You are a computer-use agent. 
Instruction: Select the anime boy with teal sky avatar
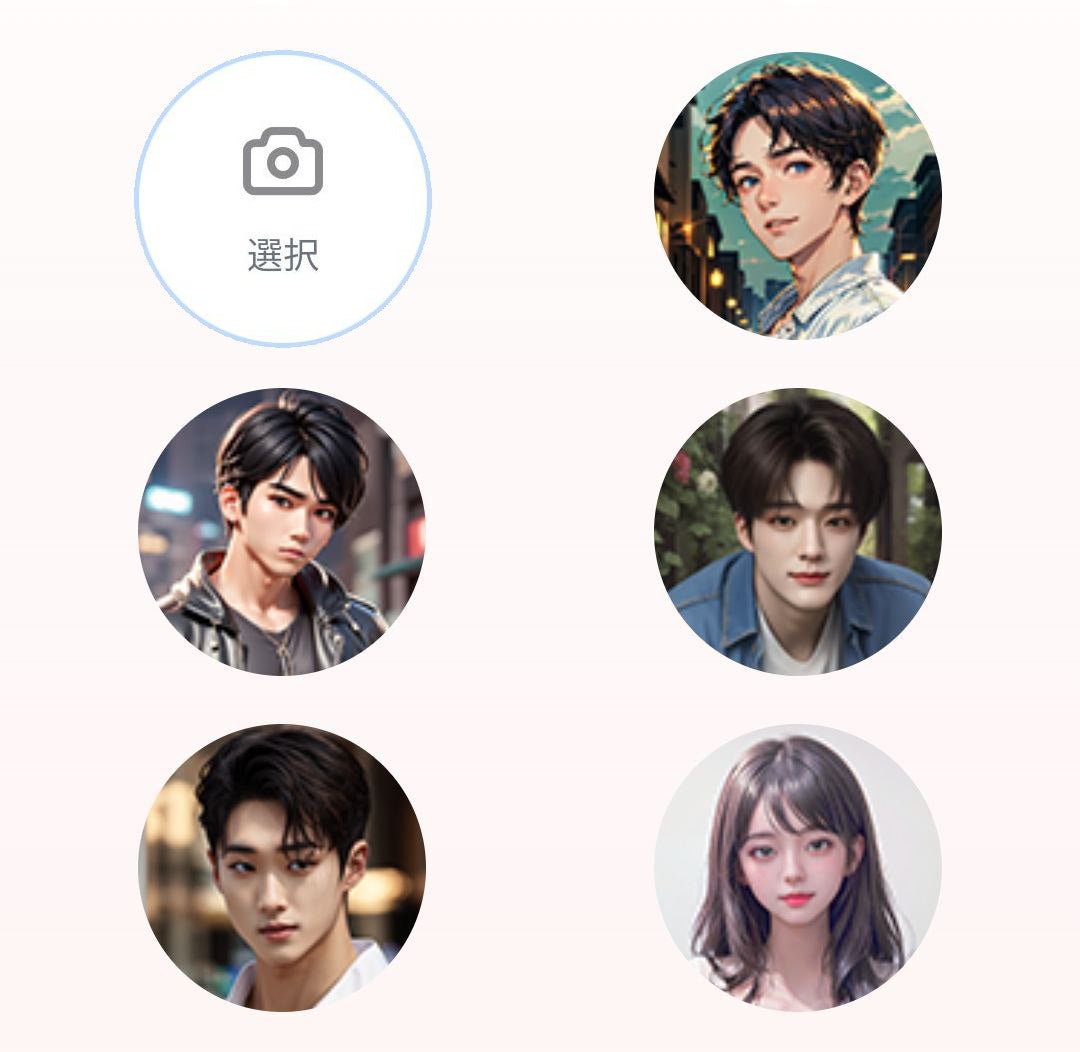tap(797, 196)
